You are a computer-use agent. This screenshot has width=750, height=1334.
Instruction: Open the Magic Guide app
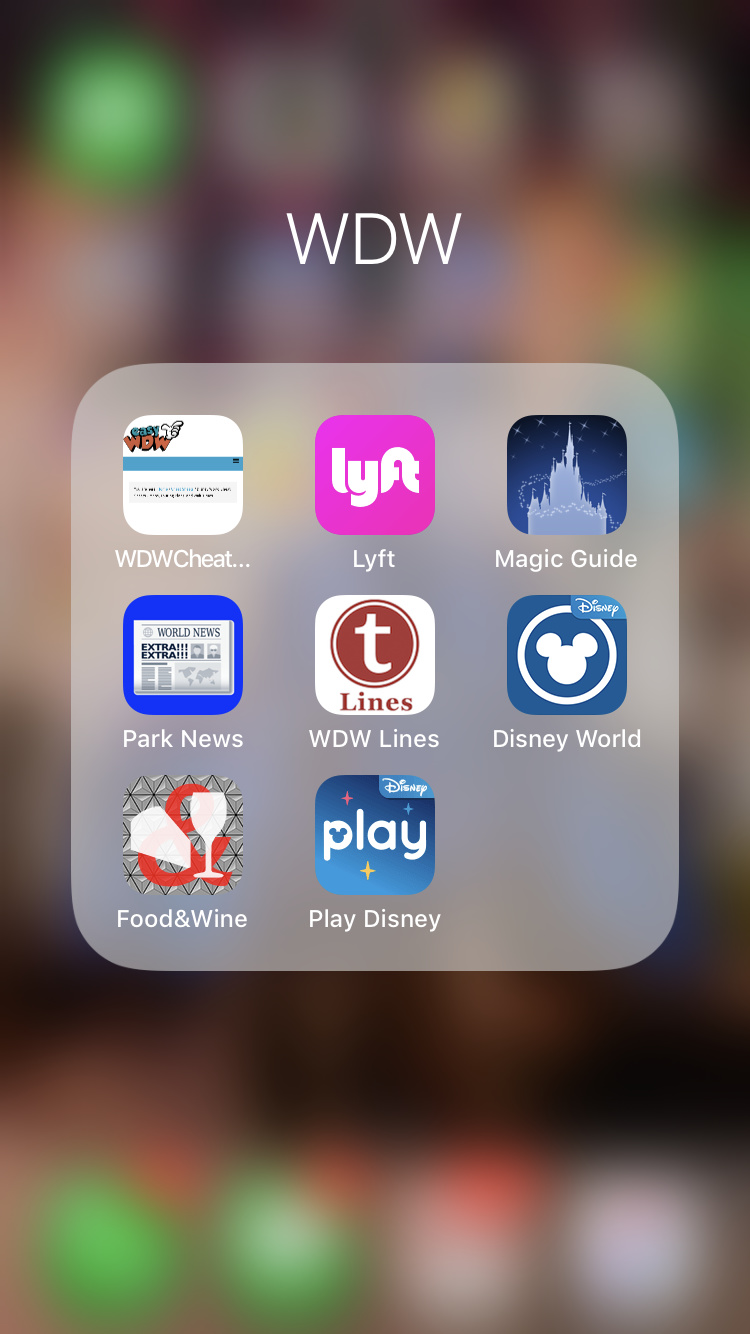point(567,475)
